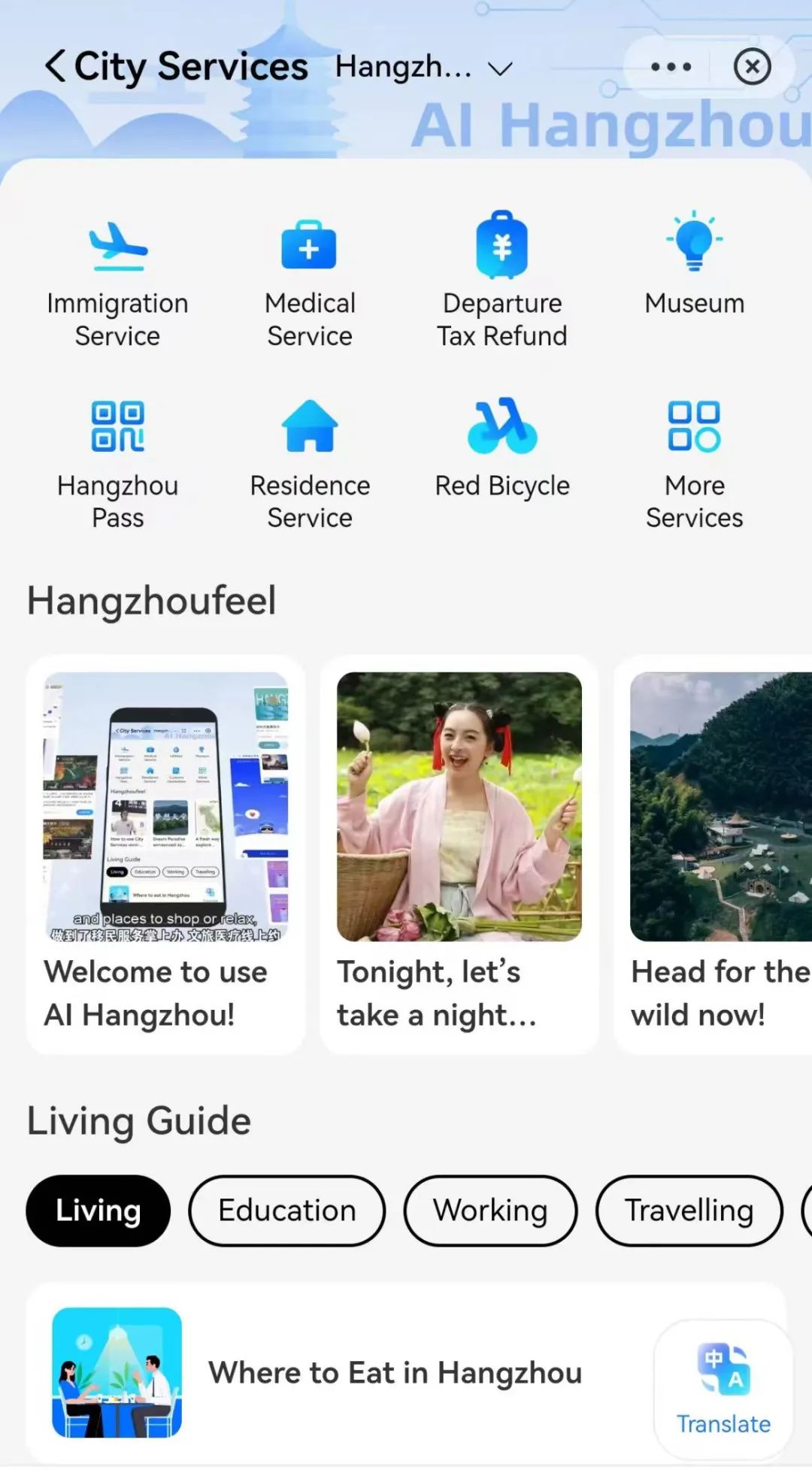Switch to the Travelling chip
This screenshot has height=1470, width=812.
click(x=689, y=1211)
